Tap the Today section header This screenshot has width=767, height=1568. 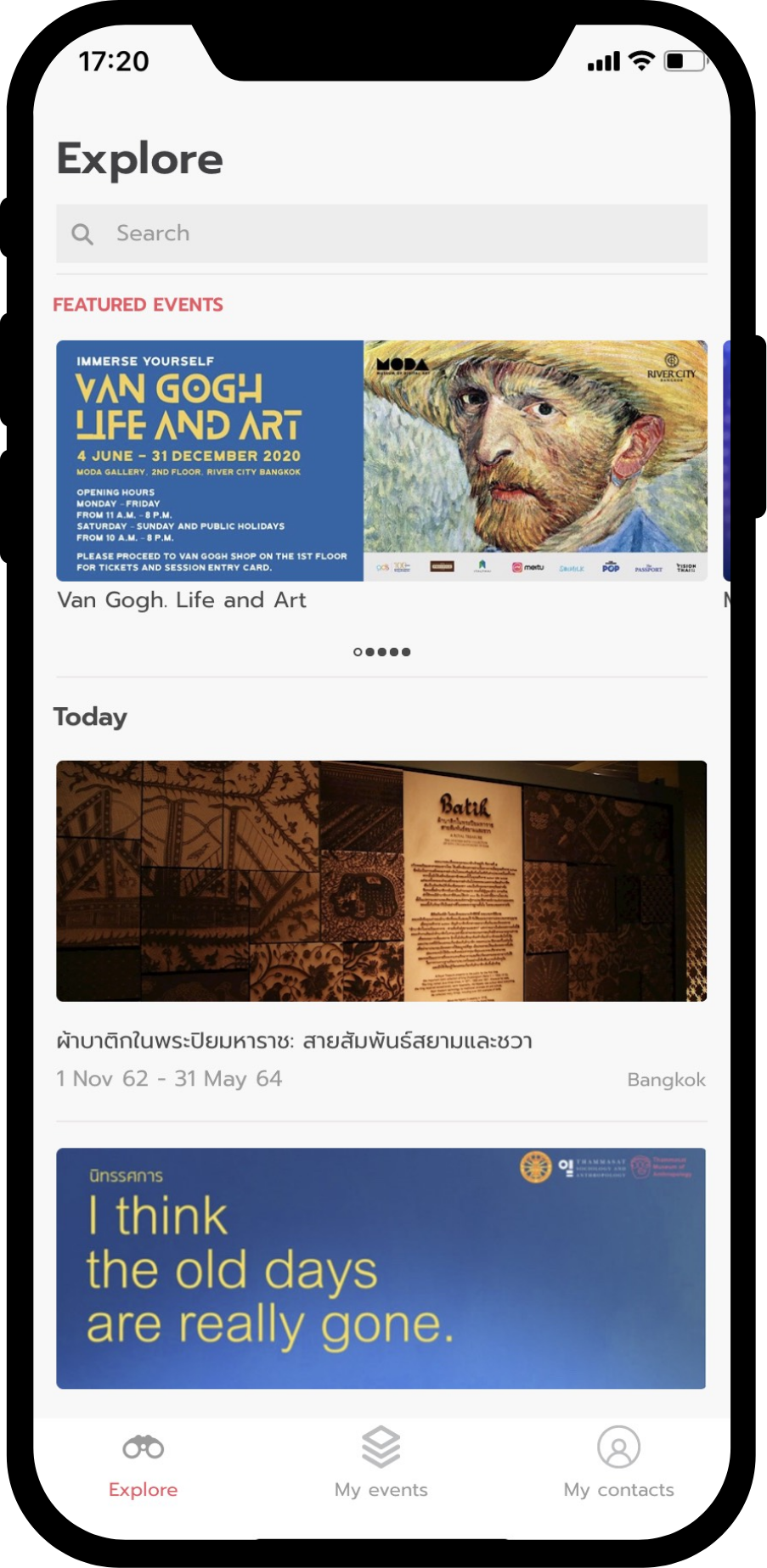pos(90,716)
